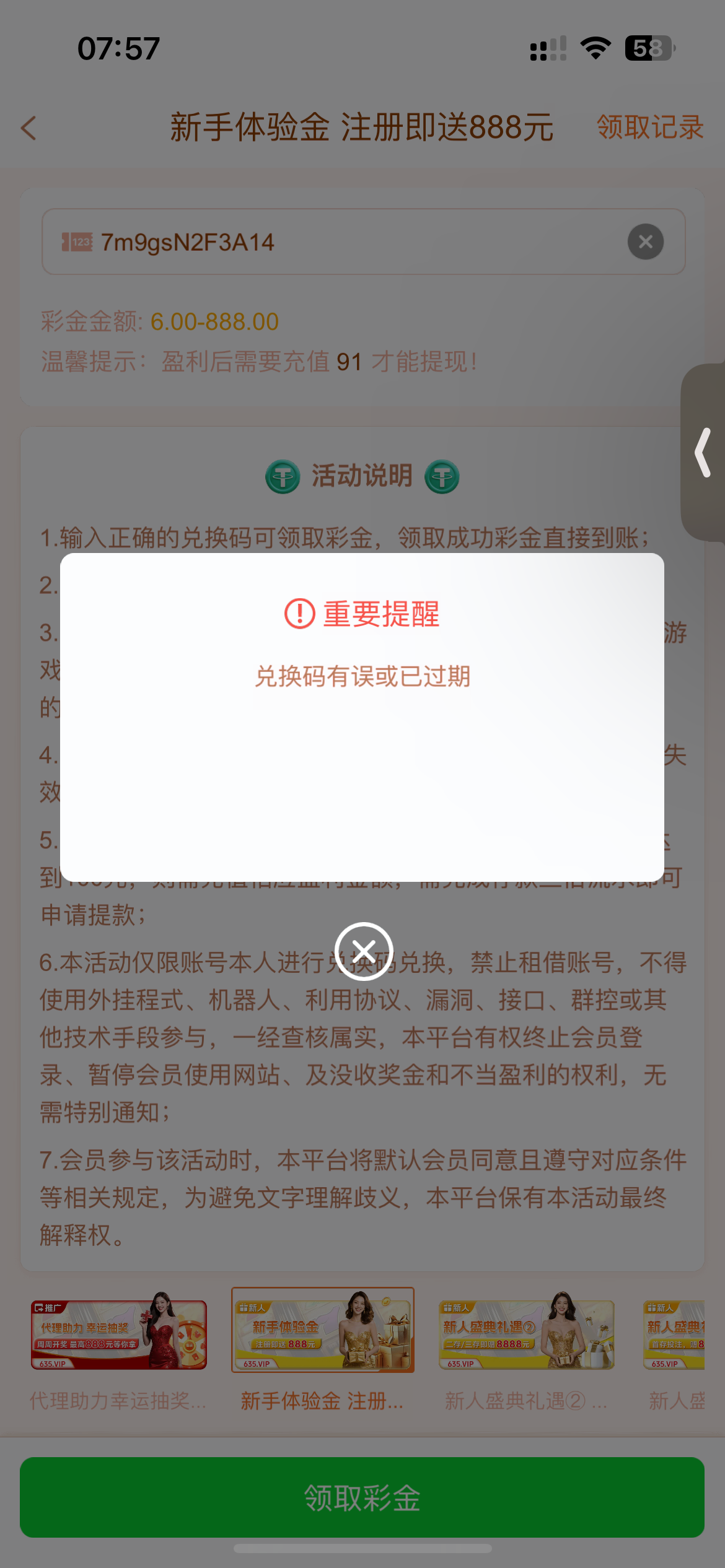Open 领取记录 claim history
The height and width of the screenshot is (1568, 725).
(649, 128)
